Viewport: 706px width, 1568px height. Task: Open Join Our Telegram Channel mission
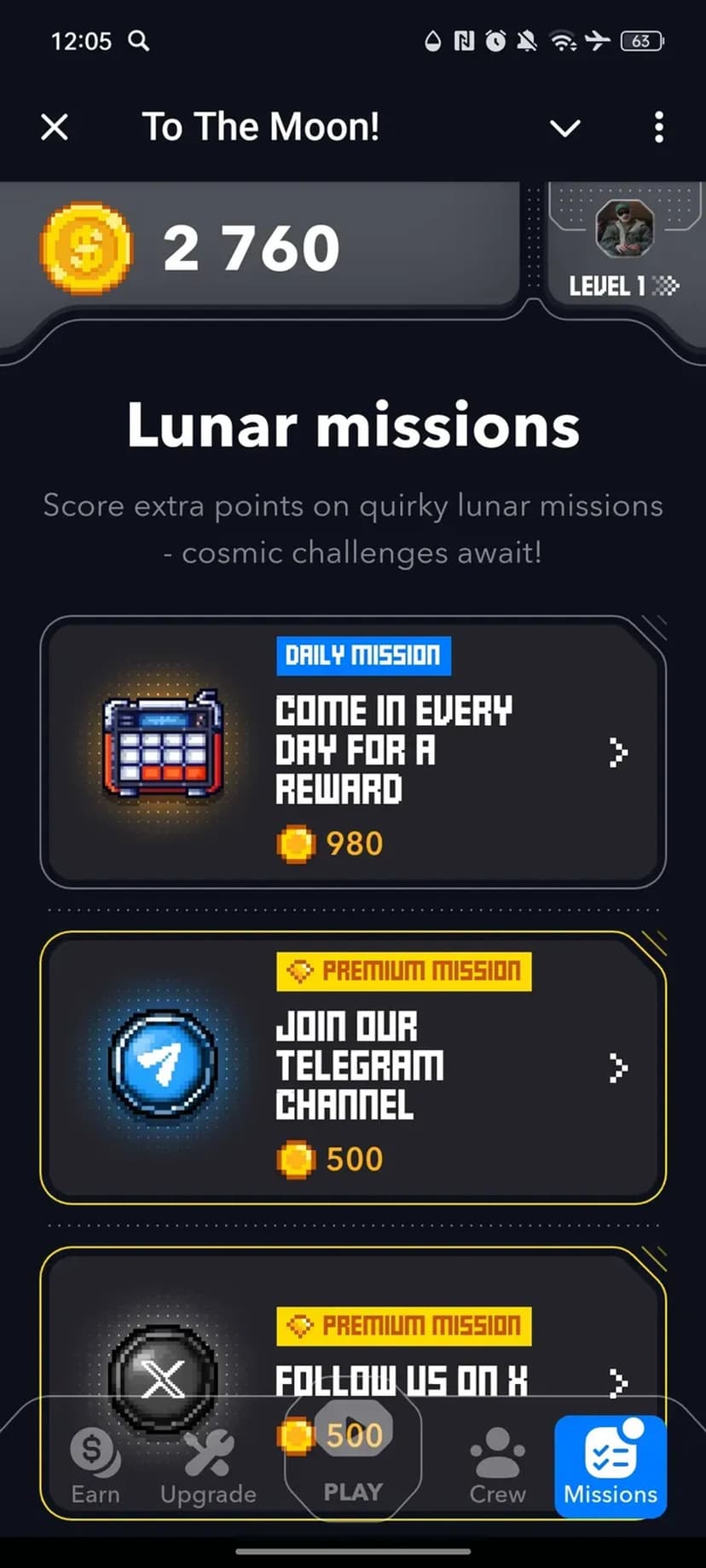[x=353, y=1067]
